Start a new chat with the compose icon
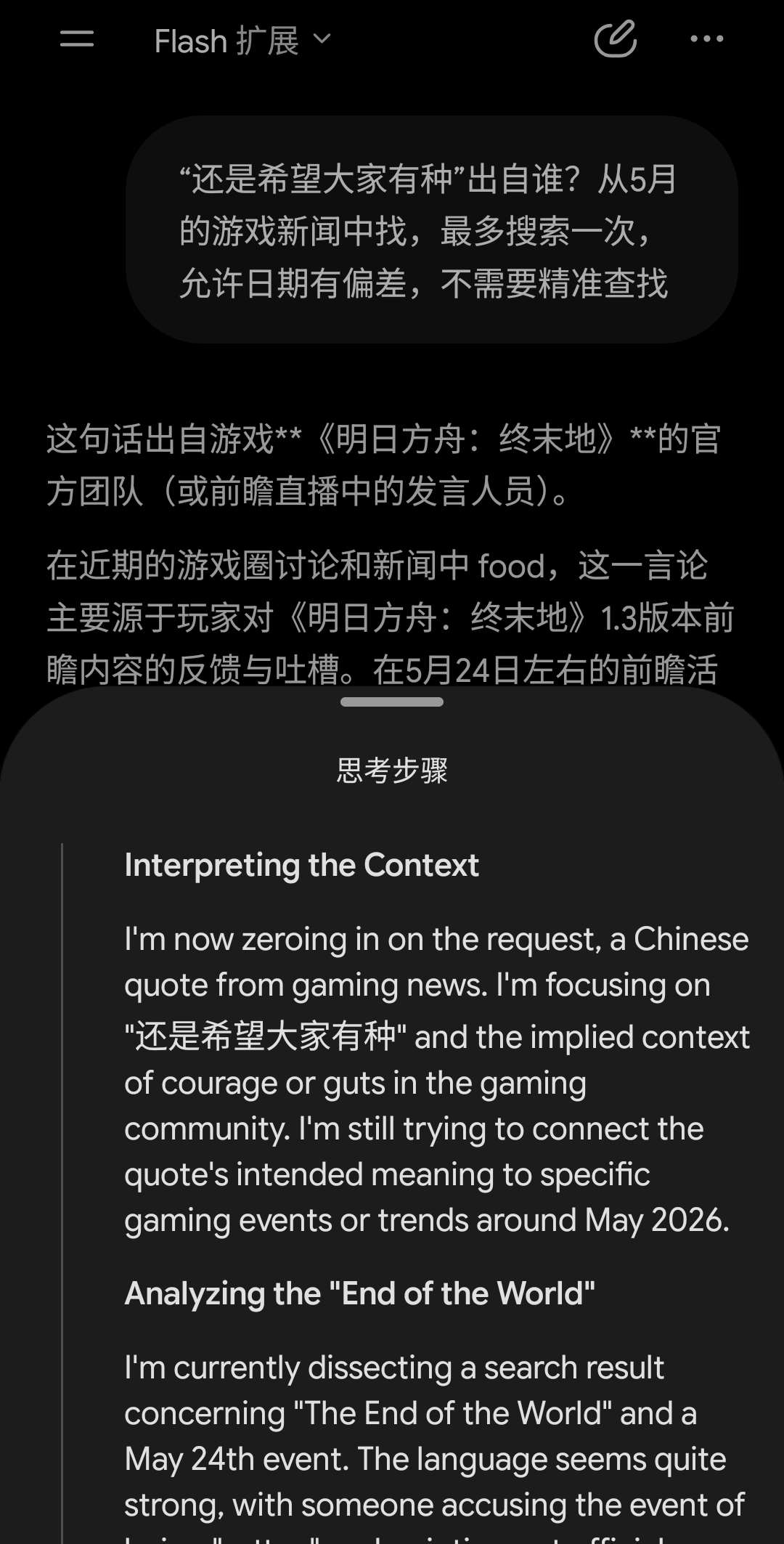784x1544 pixels. (616, 38)
